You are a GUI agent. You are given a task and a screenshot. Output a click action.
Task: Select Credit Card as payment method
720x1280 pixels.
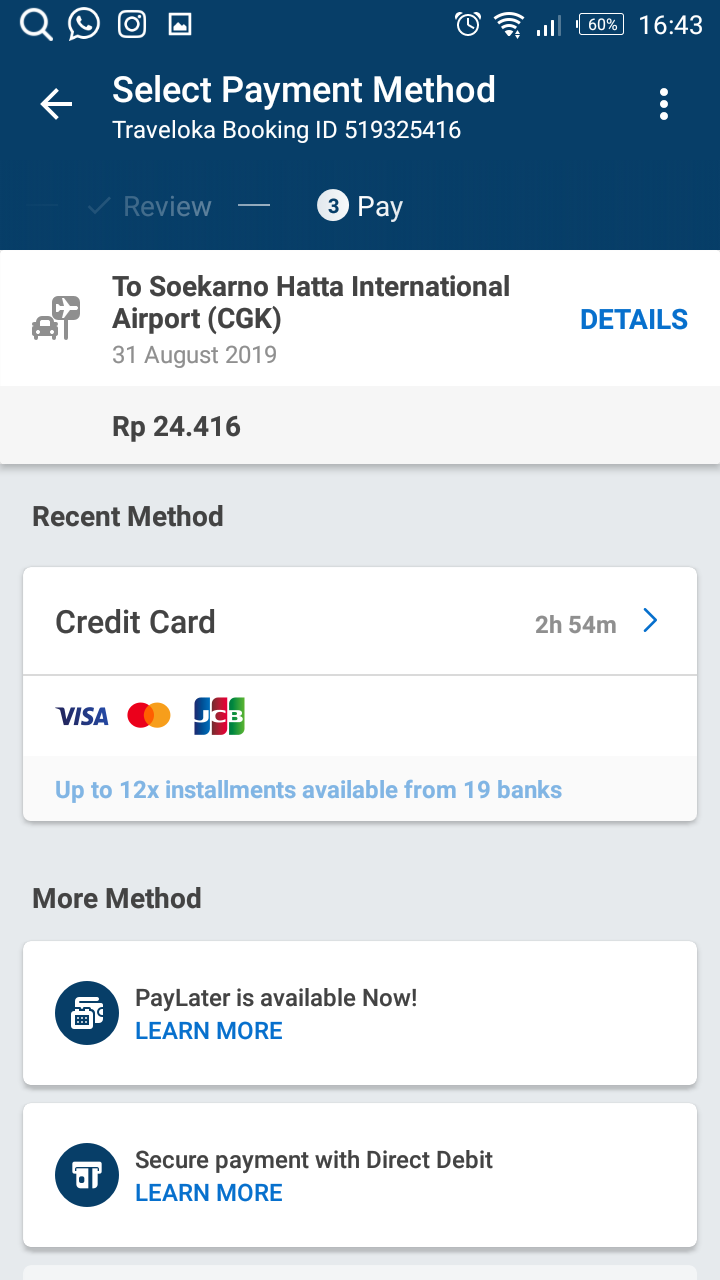359,622
